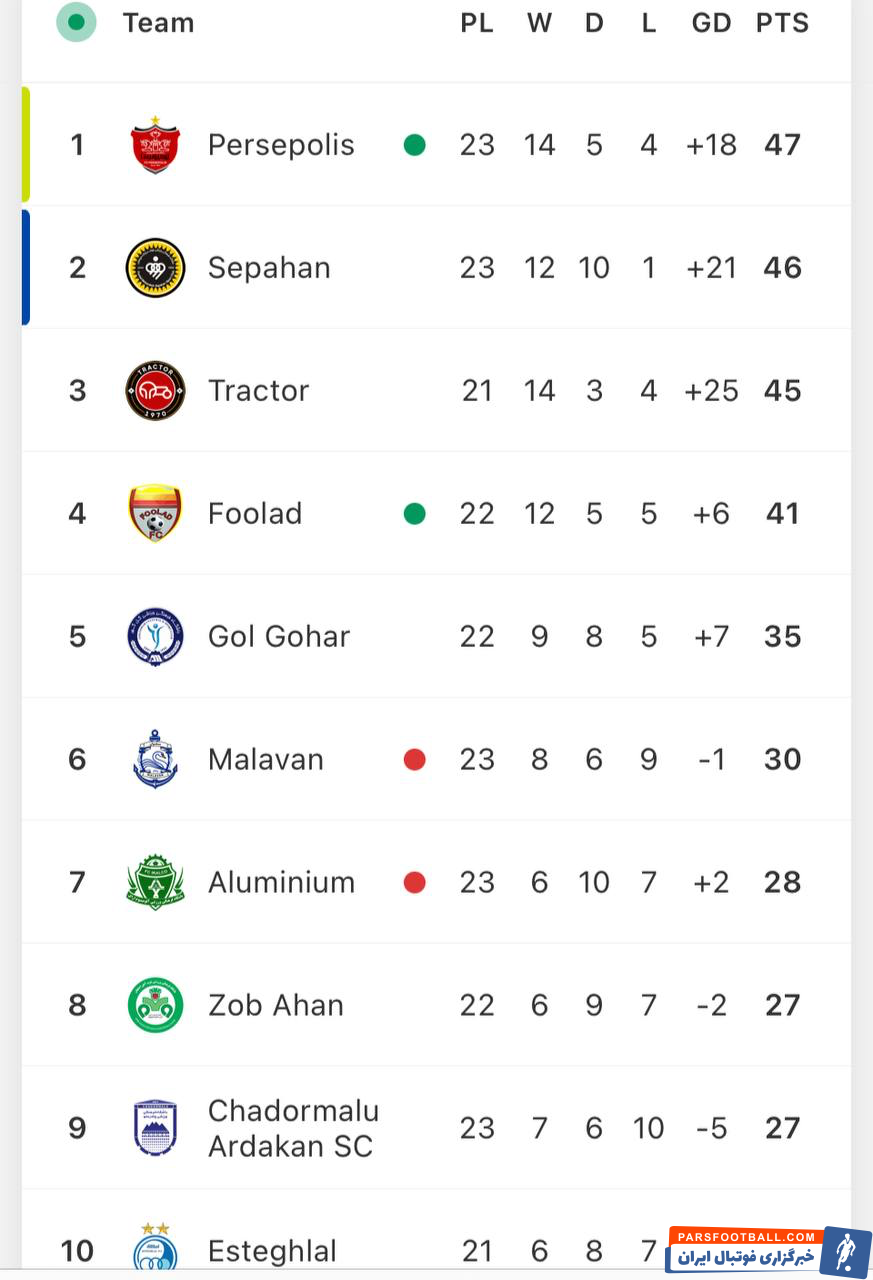View Malavan team details
The height and width of the screenshot is (1280, 873).
click(265, 760)
